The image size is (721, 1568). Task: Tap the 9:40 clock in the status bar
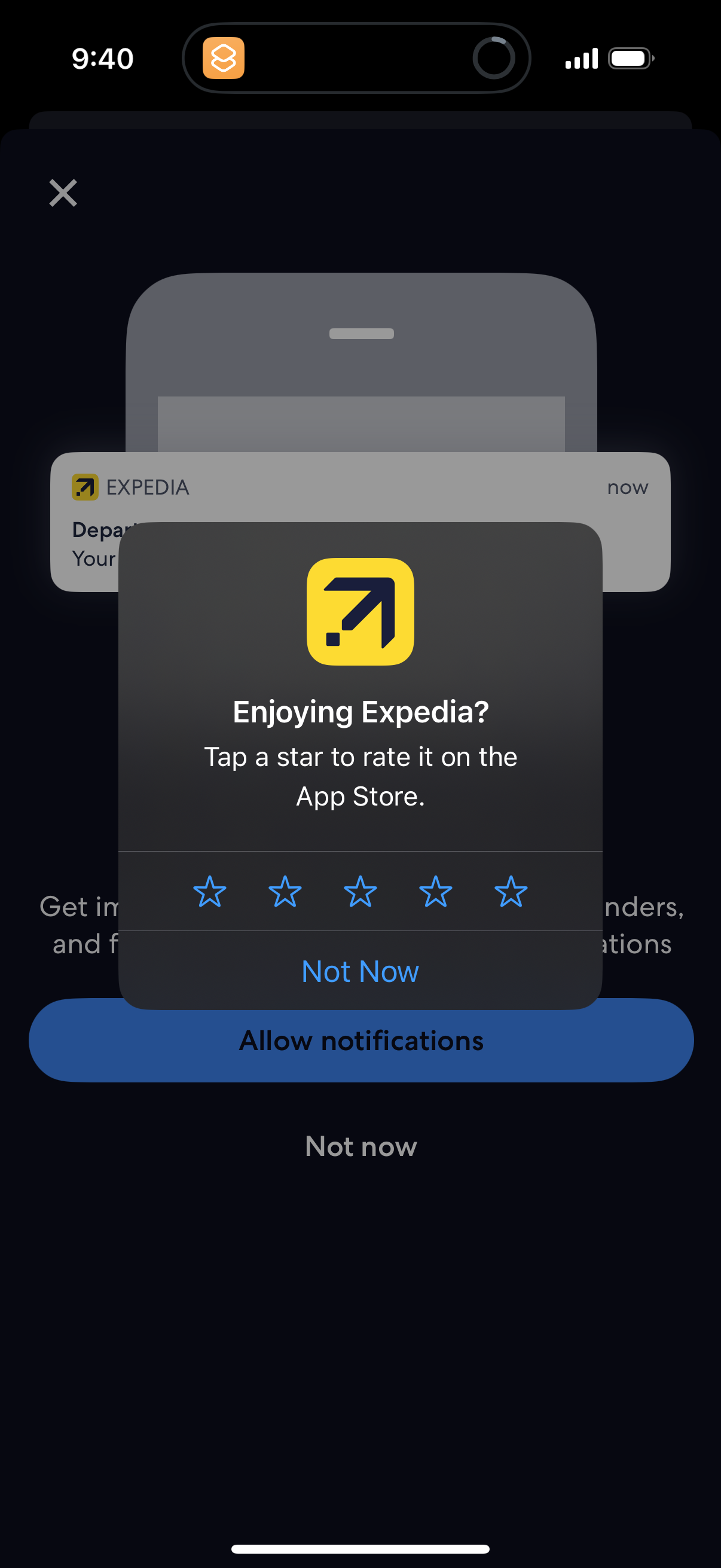[x=102, y=58]
